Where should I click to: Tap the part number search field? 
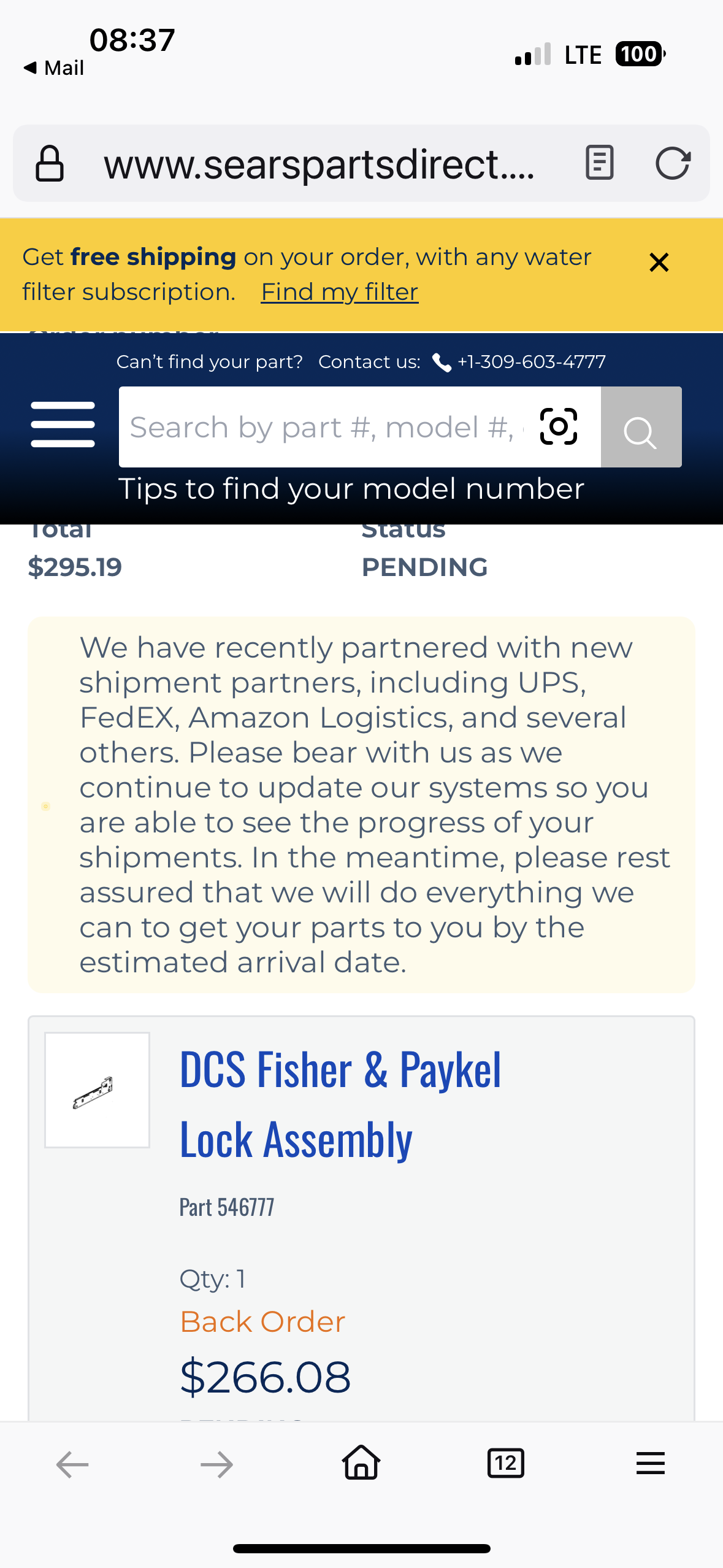pyautogui.click(x=325, y=427)
